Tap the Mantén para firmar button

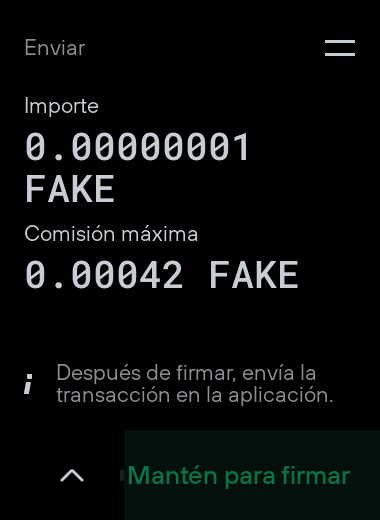click(x=252, y=475)
